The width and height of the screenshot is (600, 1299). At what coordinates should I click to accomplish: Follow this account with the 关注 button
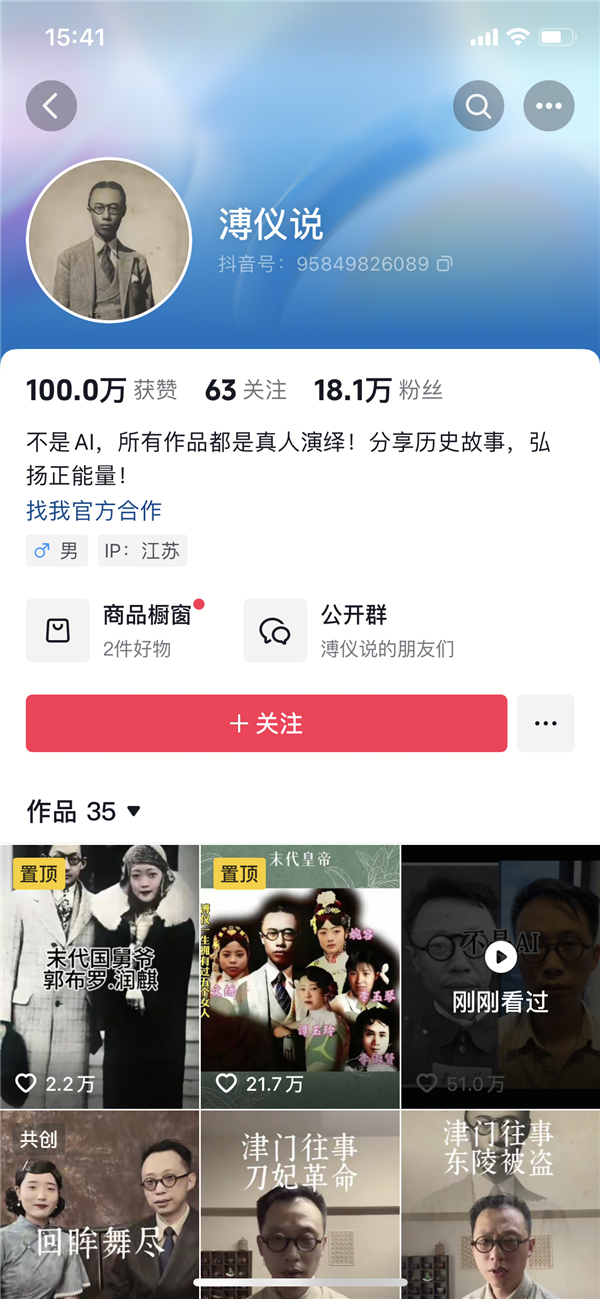(266, 723)
